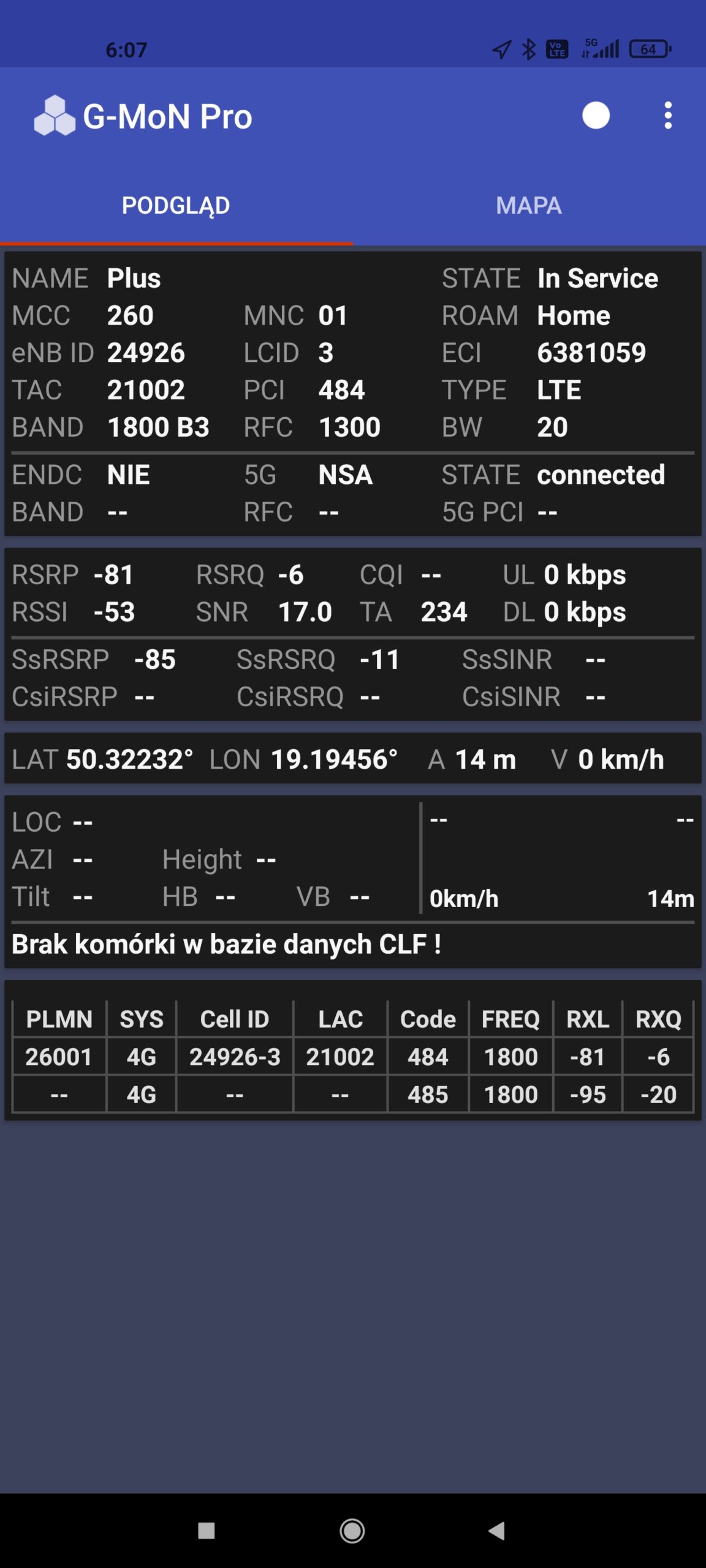Switch to the MAPA tab

pyautogui.click(x=529, y=206)
